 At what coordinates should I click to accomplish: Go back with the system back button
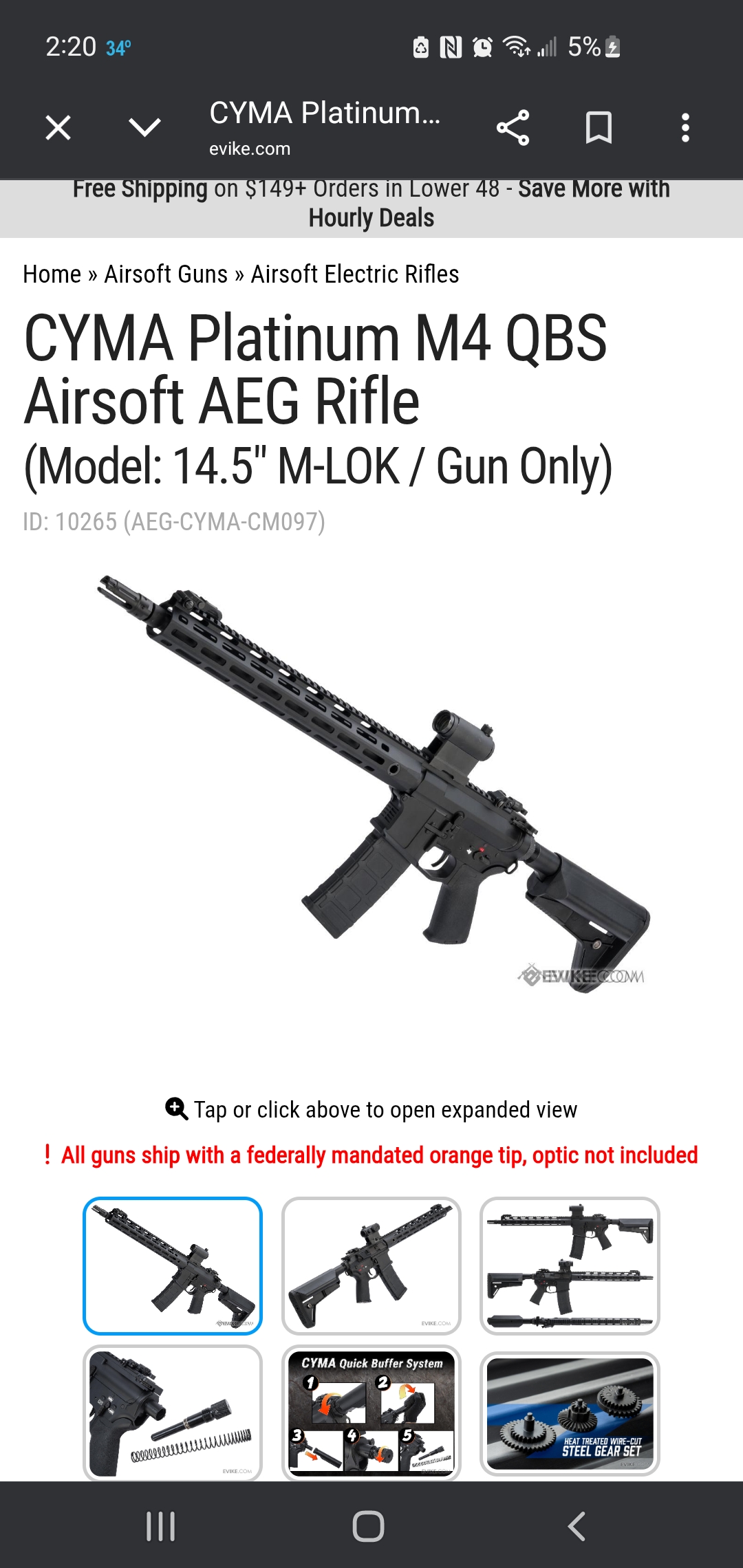pos(577,1526)
